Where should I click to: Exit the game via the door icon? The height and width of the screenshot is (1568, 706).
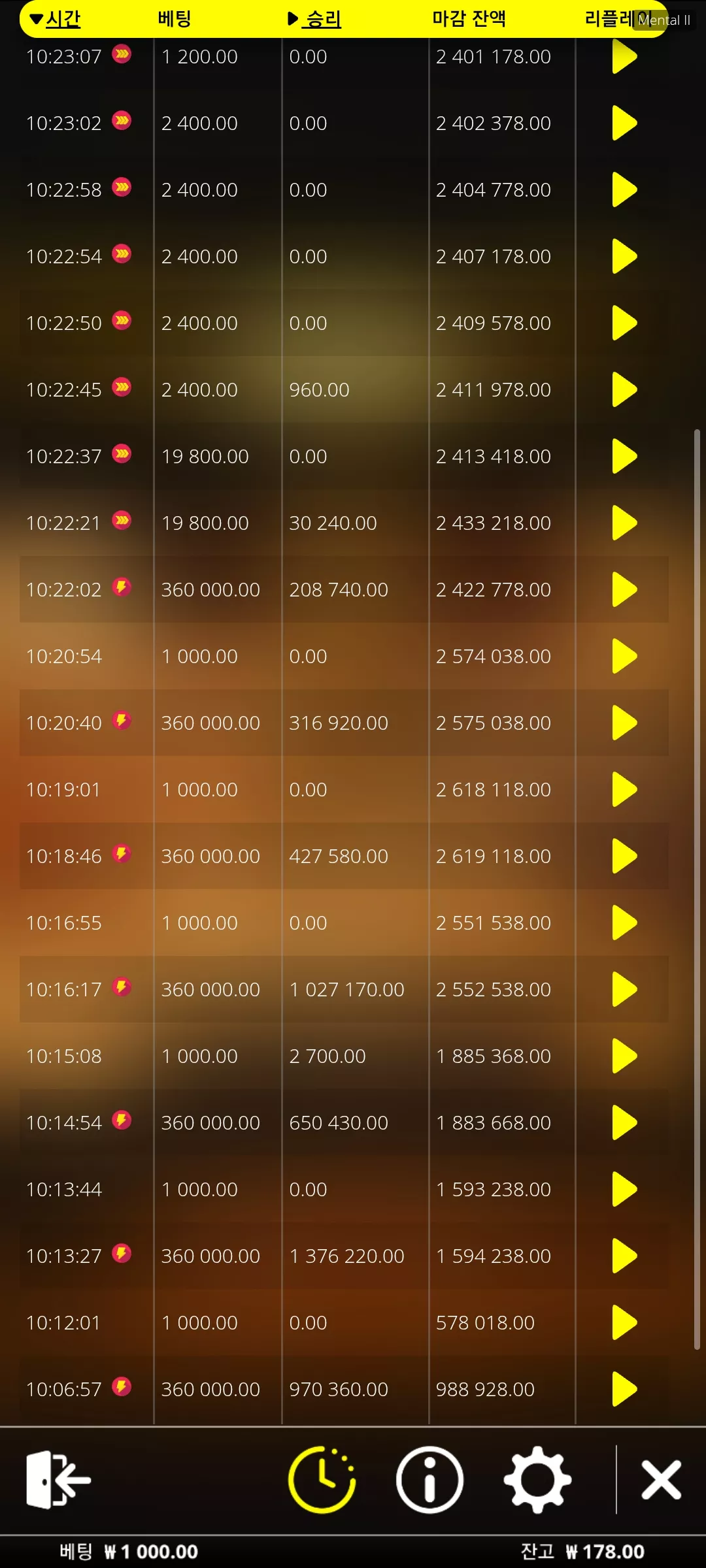click(58, 1480)
